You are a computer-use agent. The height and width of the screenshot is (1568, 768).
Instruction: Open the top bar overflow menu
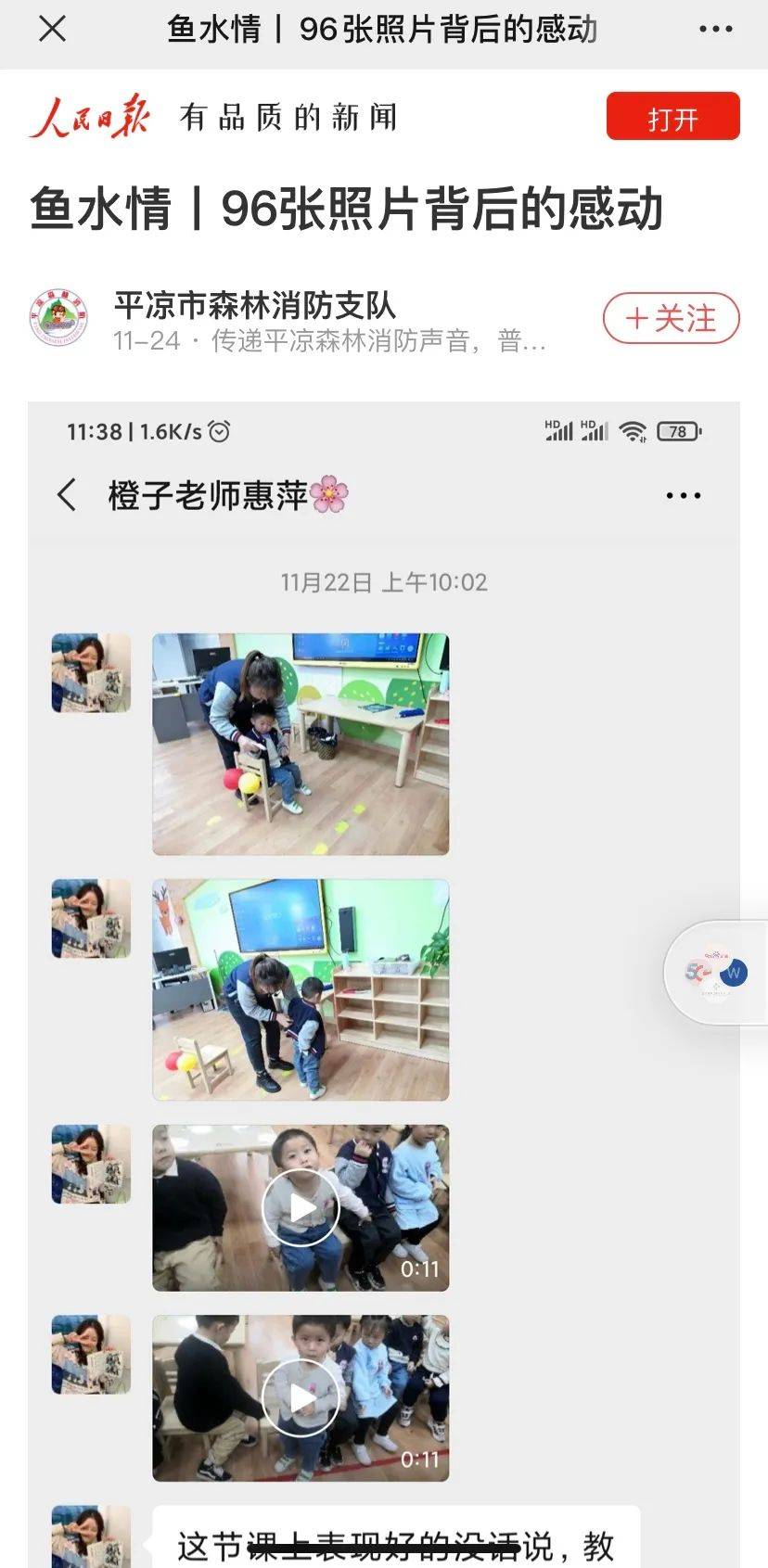(x=715, y=30)
